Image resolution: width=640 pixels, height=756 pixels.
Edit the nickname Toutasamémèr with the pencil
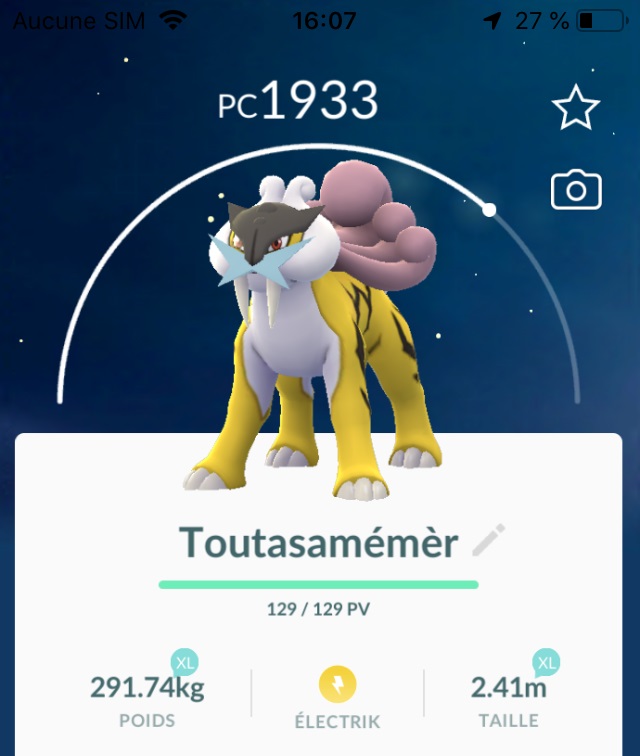[x=489, y=541]
